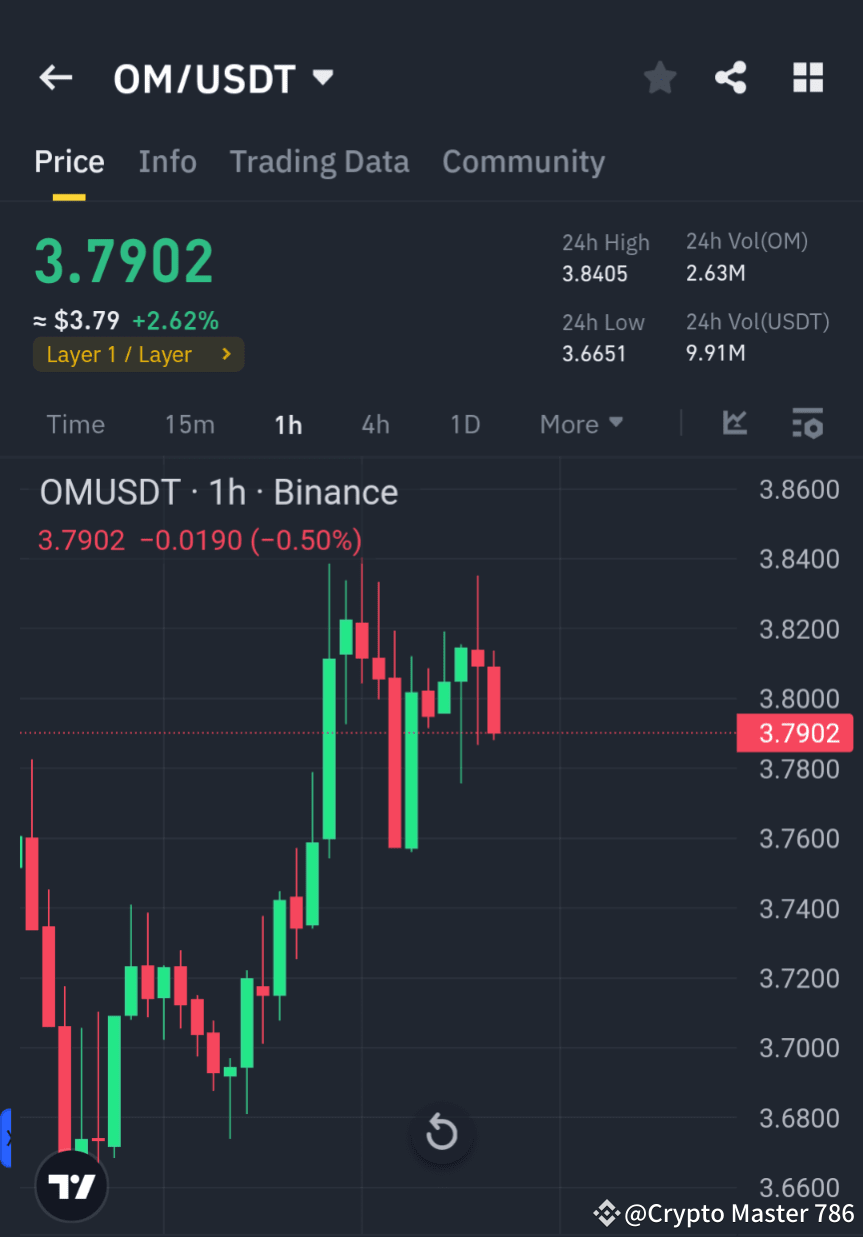863x1237 pixels.
Task: Open the grid layout icon top right
Action: [807, 77]
